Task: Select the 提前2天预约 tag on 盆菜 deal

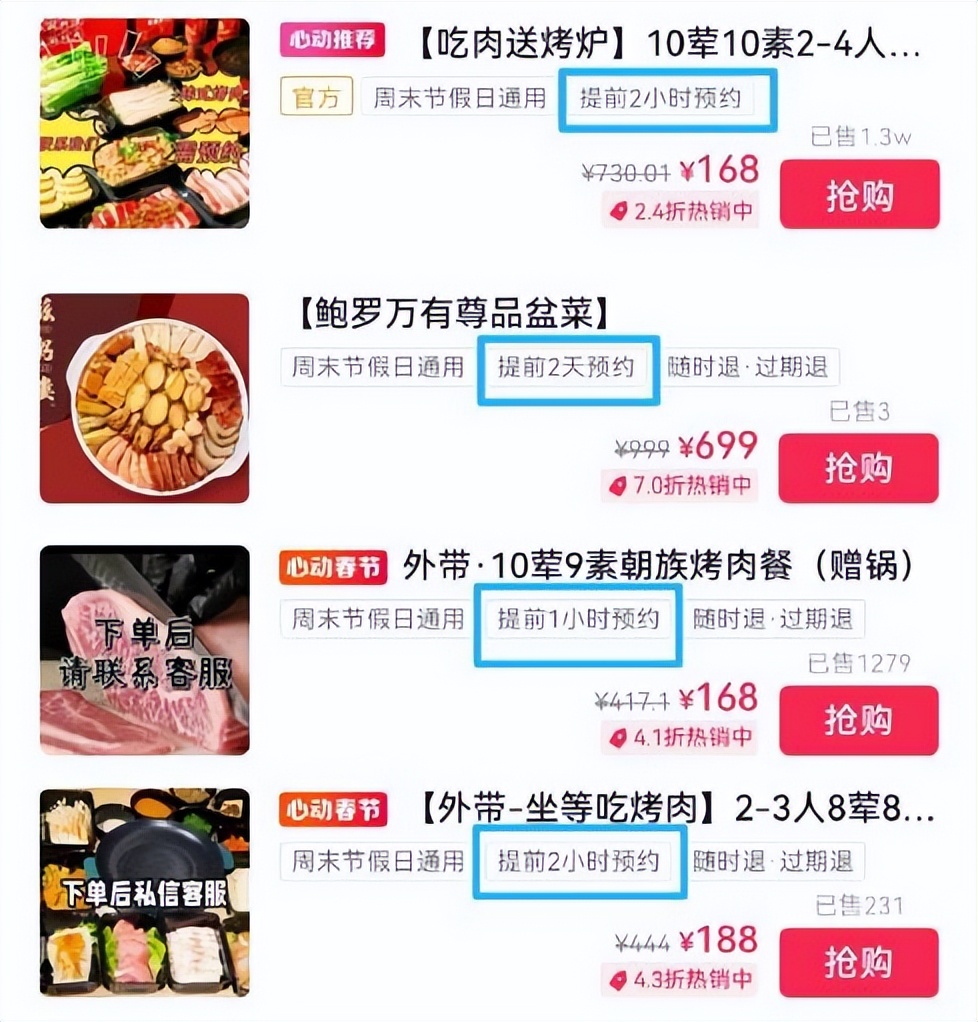Action: (567, 368)
